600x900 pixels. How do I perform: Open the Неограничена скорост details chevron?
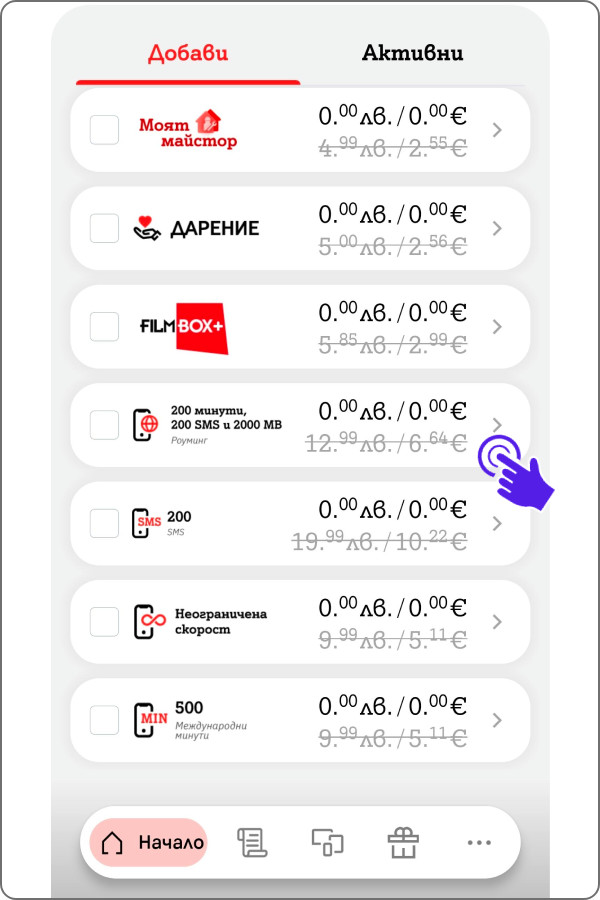pos(498,621)
